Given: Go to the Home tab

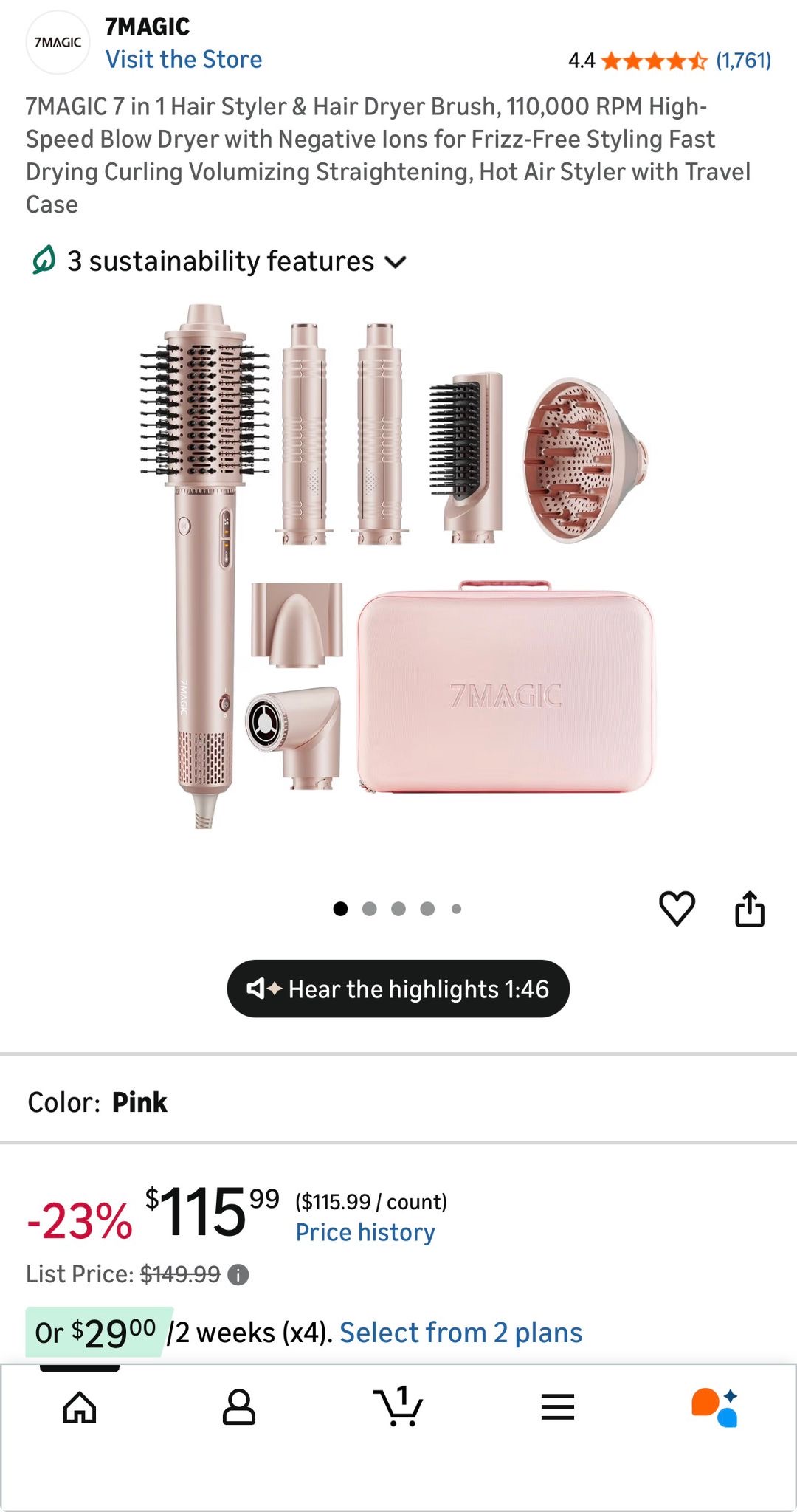Looking at the screenshot, I should click(x=80, y=1407).
